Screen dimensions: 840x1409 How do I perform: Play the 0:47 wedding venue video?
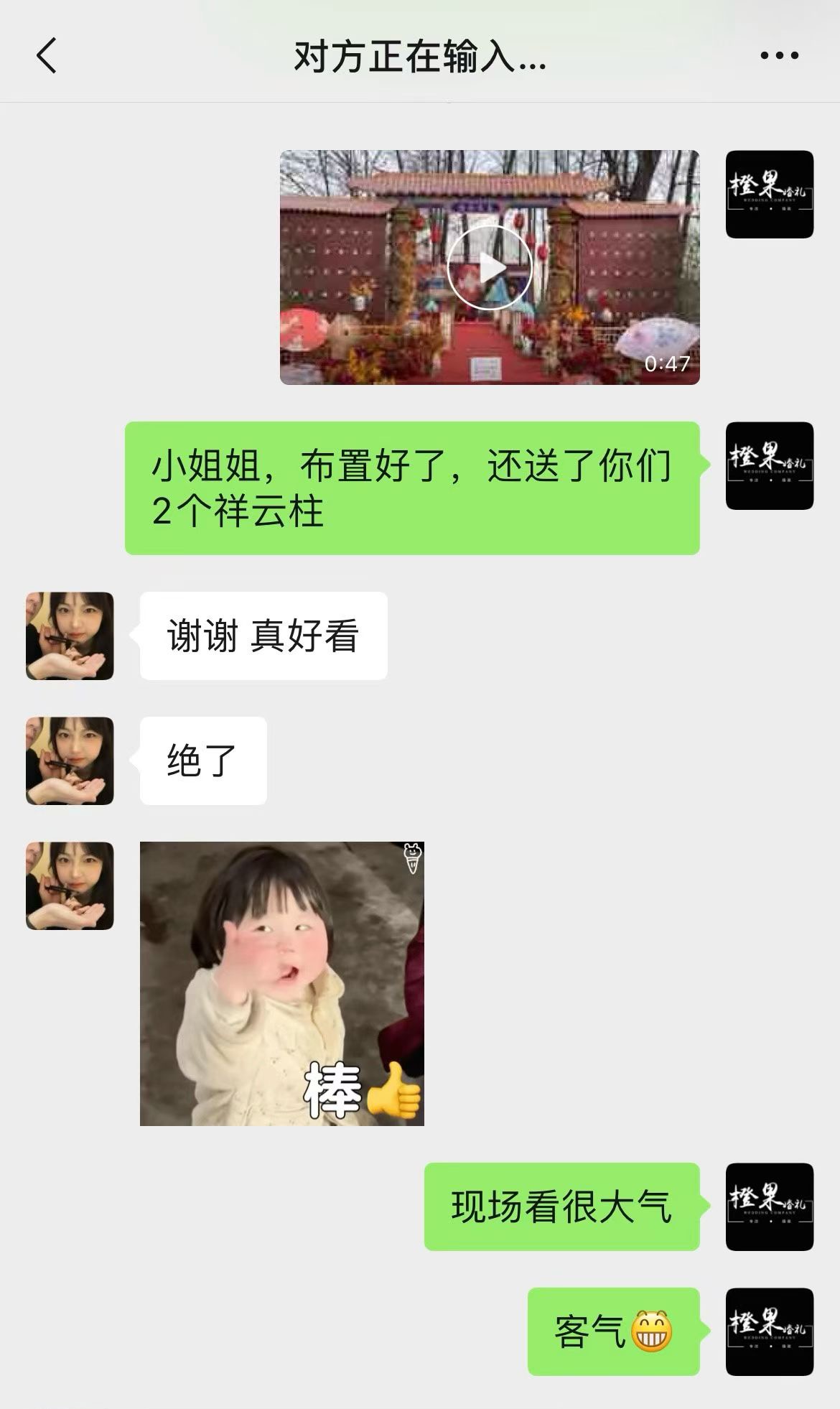490,267
